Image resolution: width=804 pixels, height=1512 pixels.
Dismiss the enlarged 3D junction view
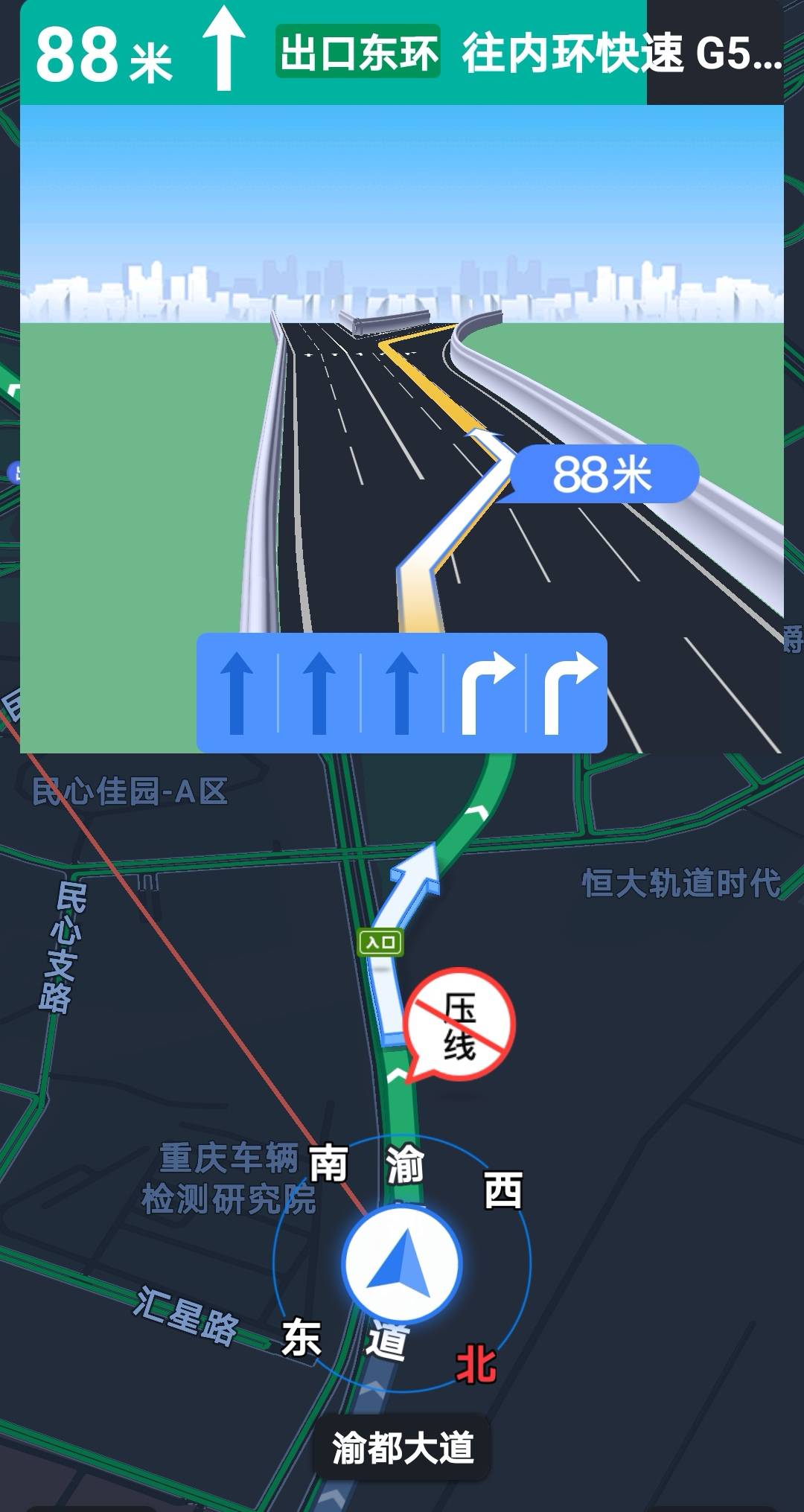coord(402,372)
